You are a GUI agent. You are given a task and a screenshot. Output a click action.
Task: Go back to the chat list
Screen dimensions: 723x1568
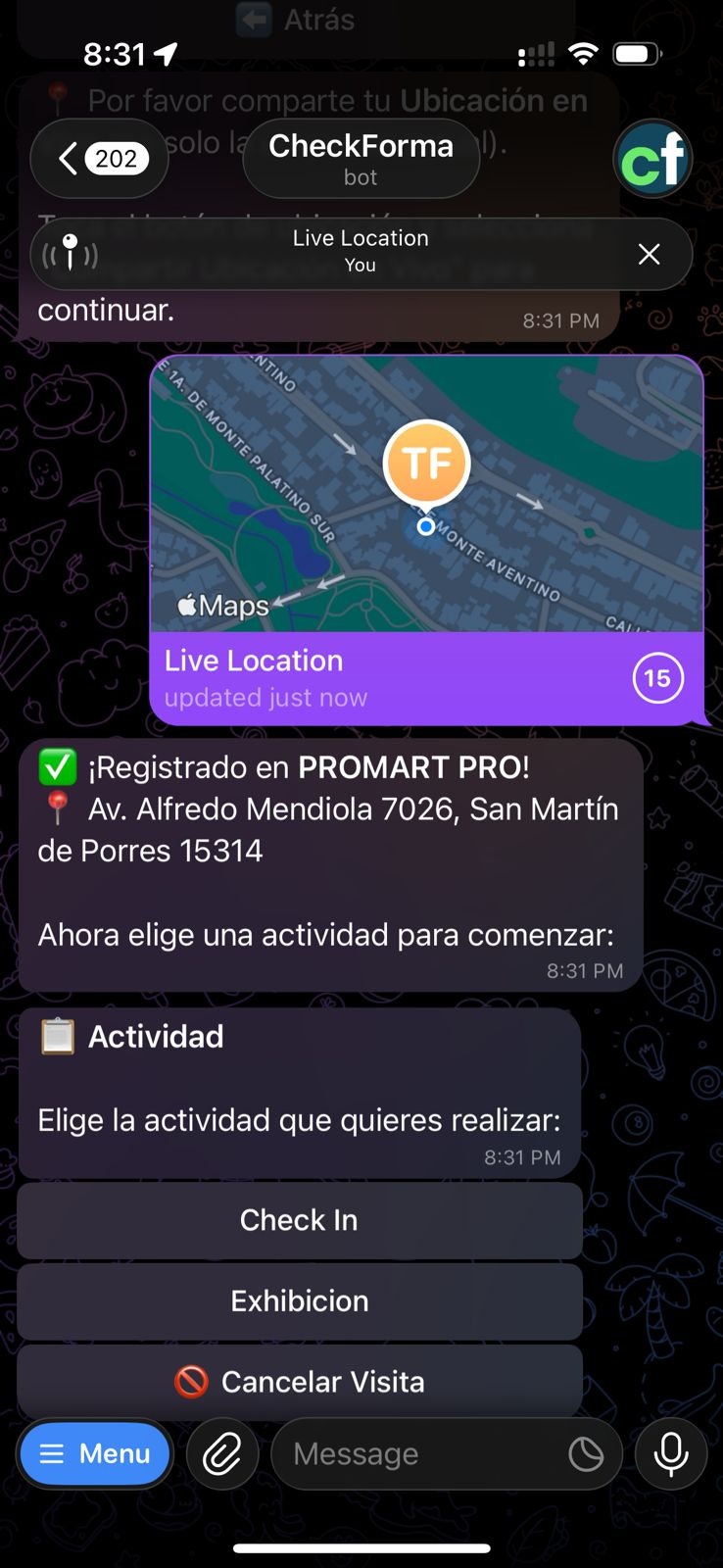[x=99, y=159]
